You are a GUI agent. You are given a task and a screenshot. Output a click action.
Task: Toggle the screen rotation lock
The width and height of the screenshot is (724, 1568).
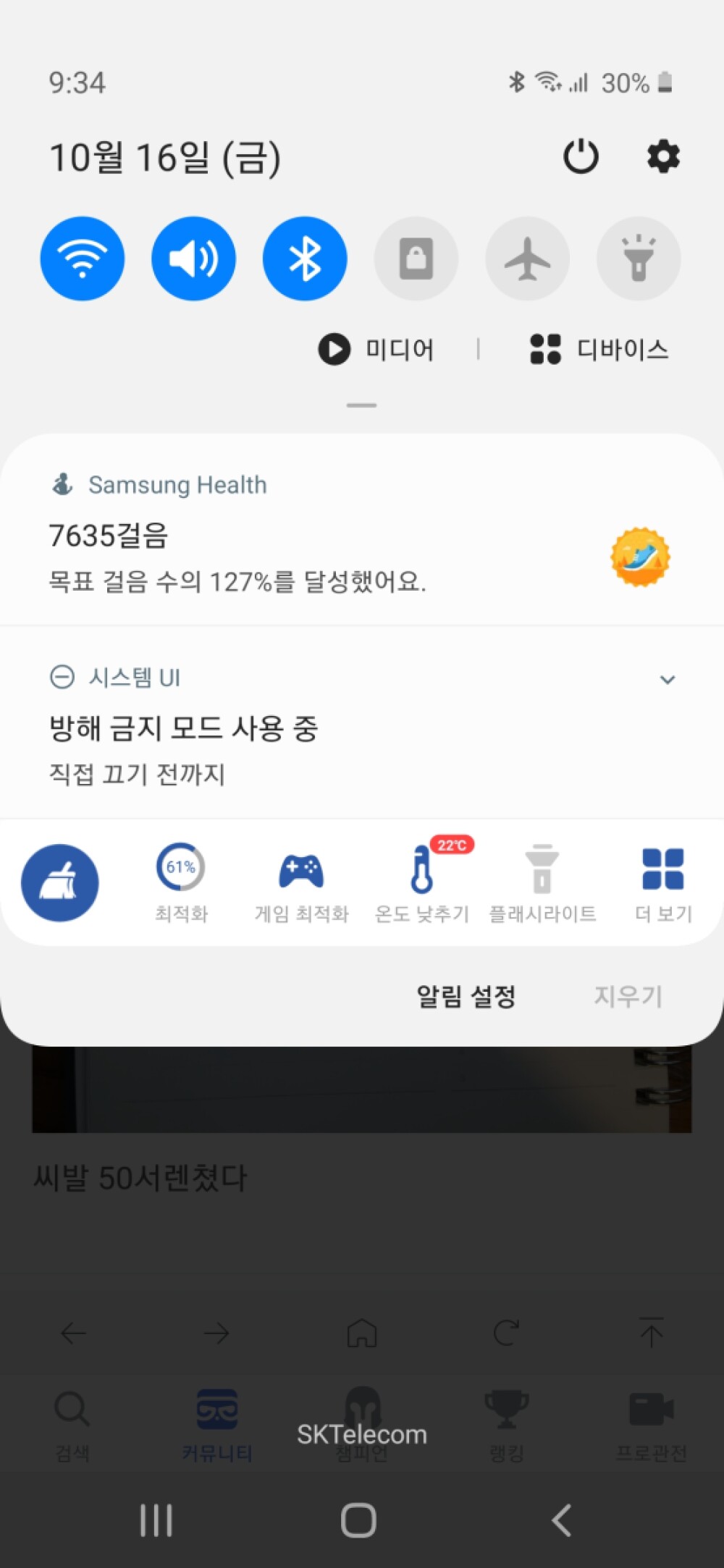point(416,258)
